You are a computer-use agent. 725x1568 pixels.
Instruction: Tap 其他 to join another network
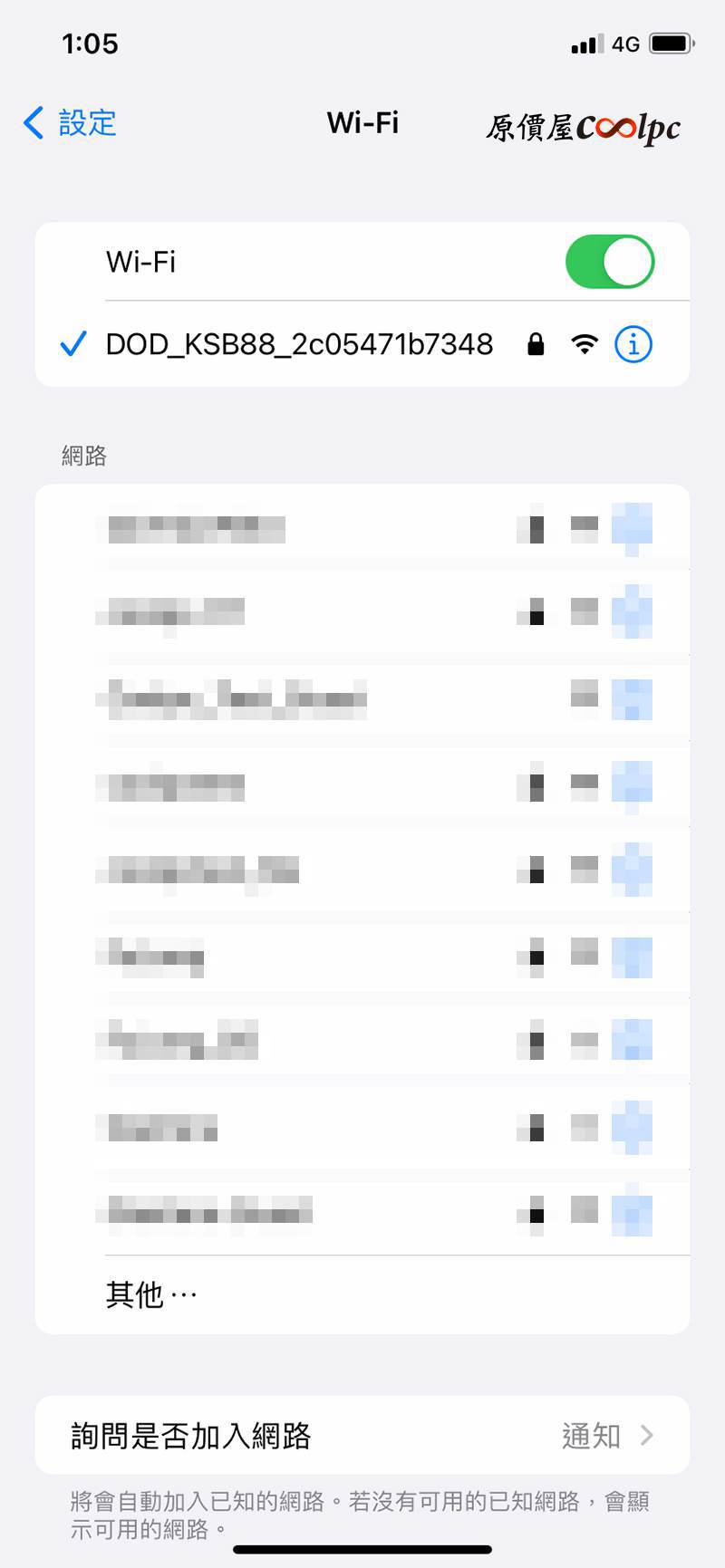[x=150, y=1294]
